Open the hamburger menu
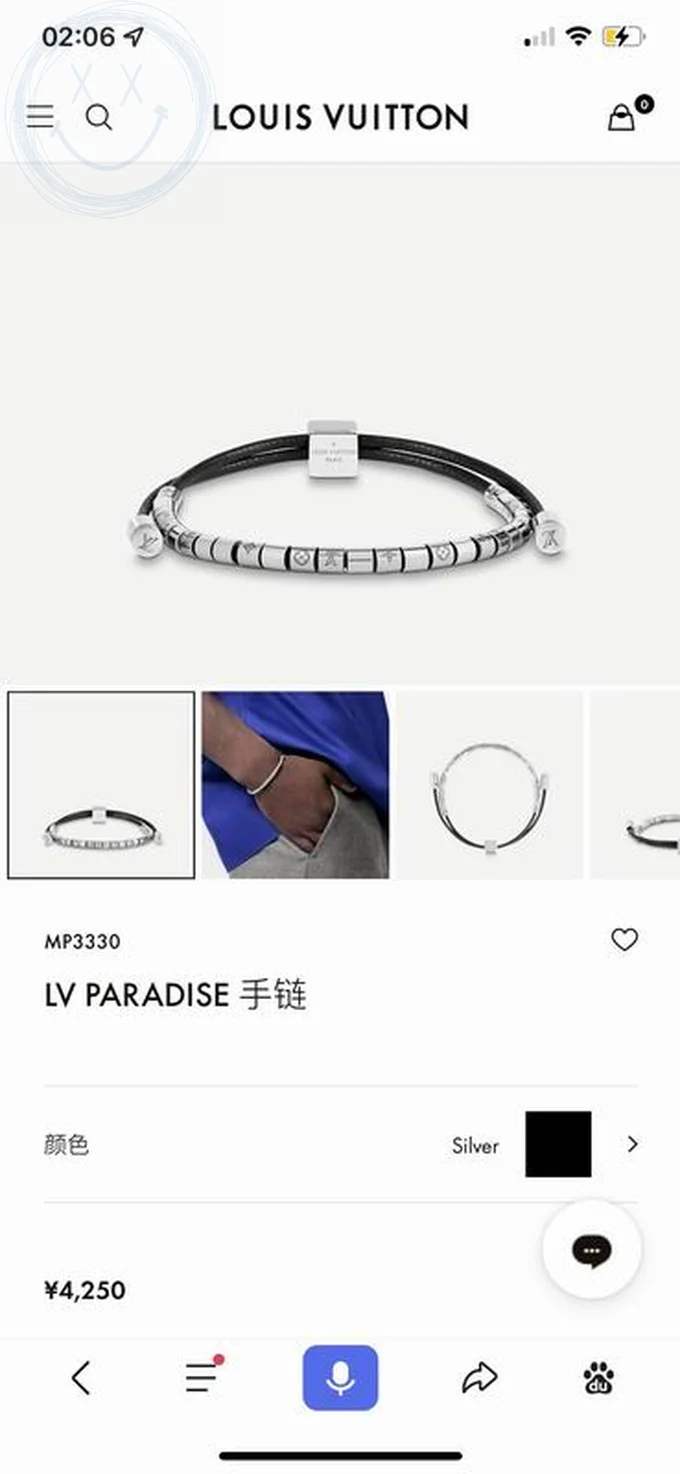Viewport: 680px width, 1474px height. (x=40, y=117)
